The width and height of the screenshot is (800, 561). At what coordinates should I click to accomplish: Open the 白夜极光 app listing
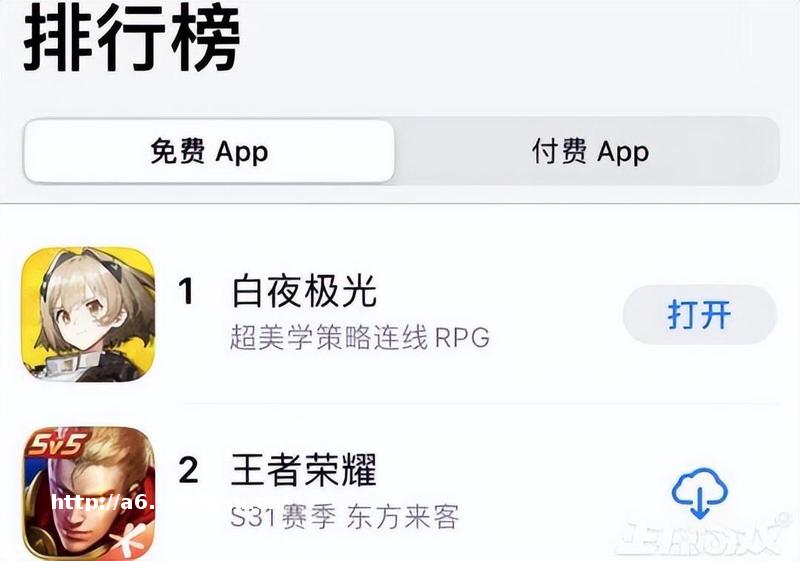(304, 292)
